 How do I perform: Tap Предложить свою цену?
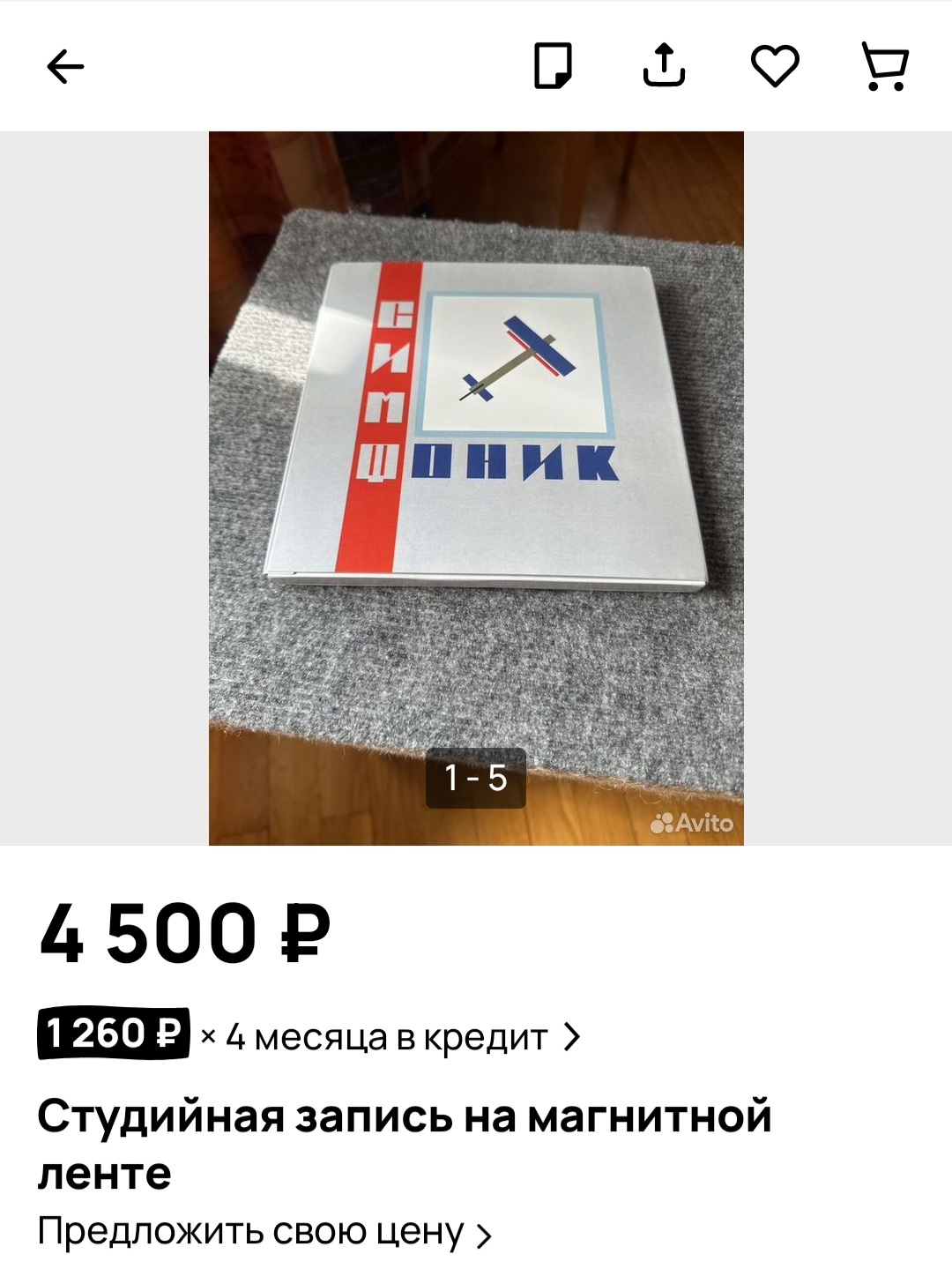pos(264,1232)
